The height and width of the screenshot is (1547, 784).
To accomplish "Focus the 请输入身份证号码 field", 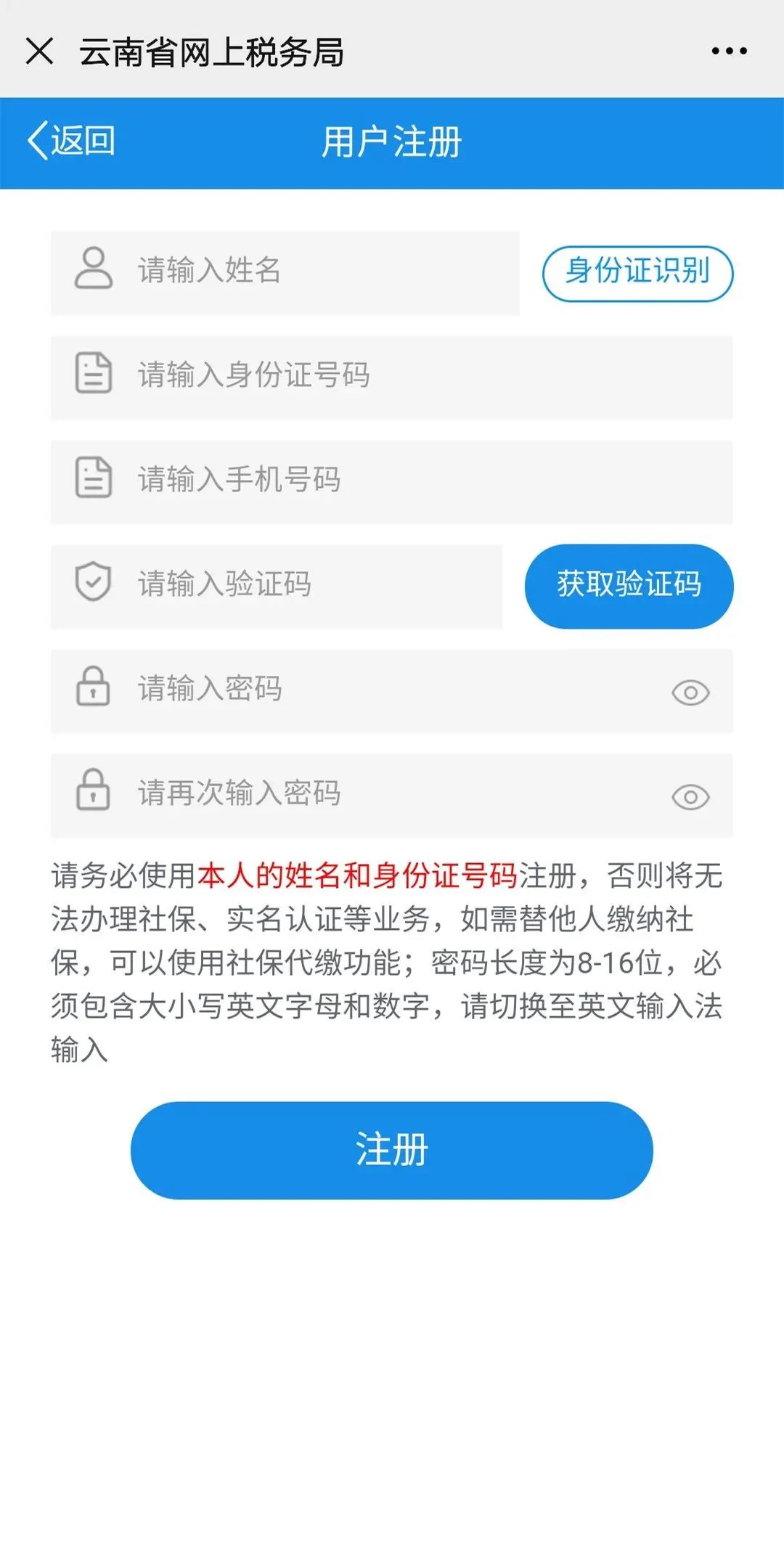I will [x=392, y=377].
